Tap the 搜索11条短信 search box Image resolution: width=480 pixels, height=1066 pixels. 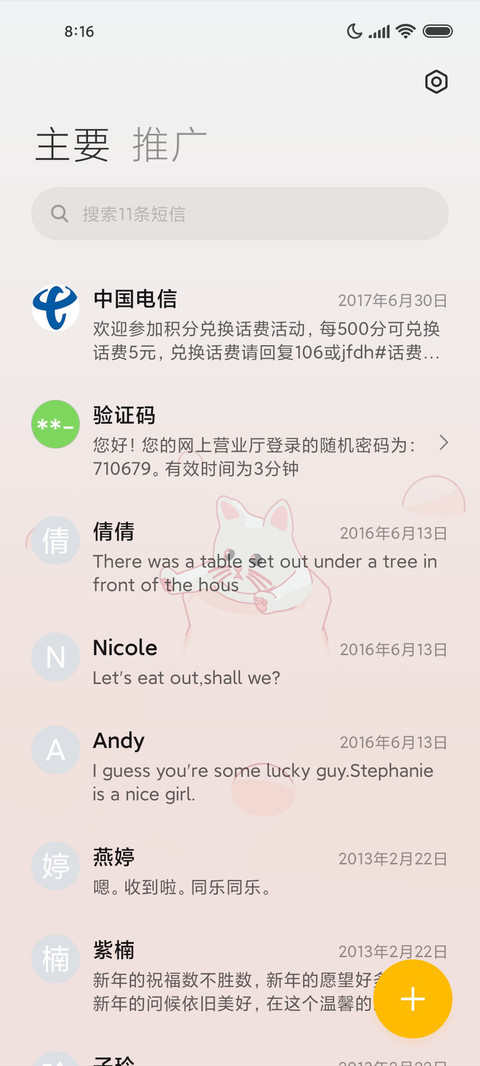click(240, 214)
